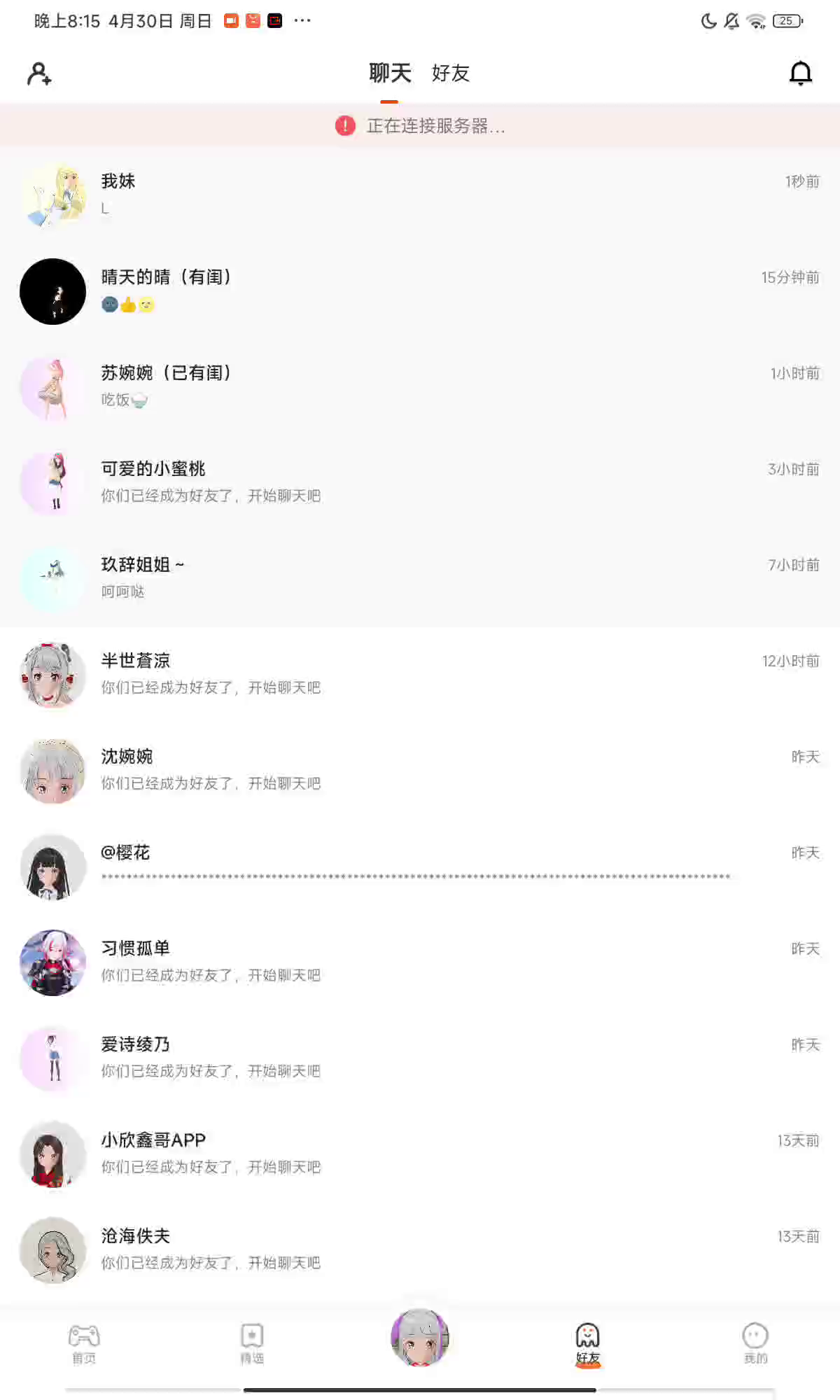Open the chat with @樱花

[420, 866]
